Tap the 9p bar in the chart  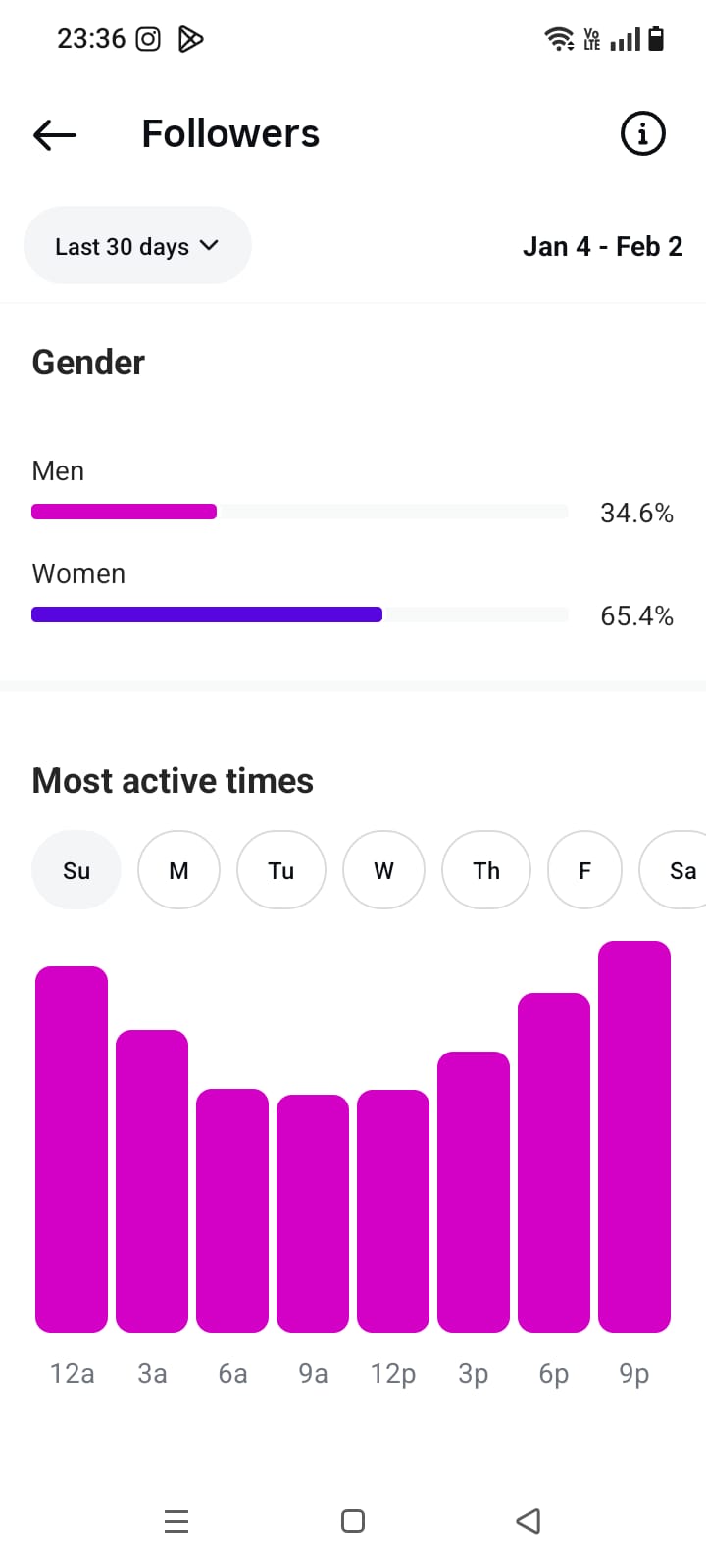coord(634,1137)
